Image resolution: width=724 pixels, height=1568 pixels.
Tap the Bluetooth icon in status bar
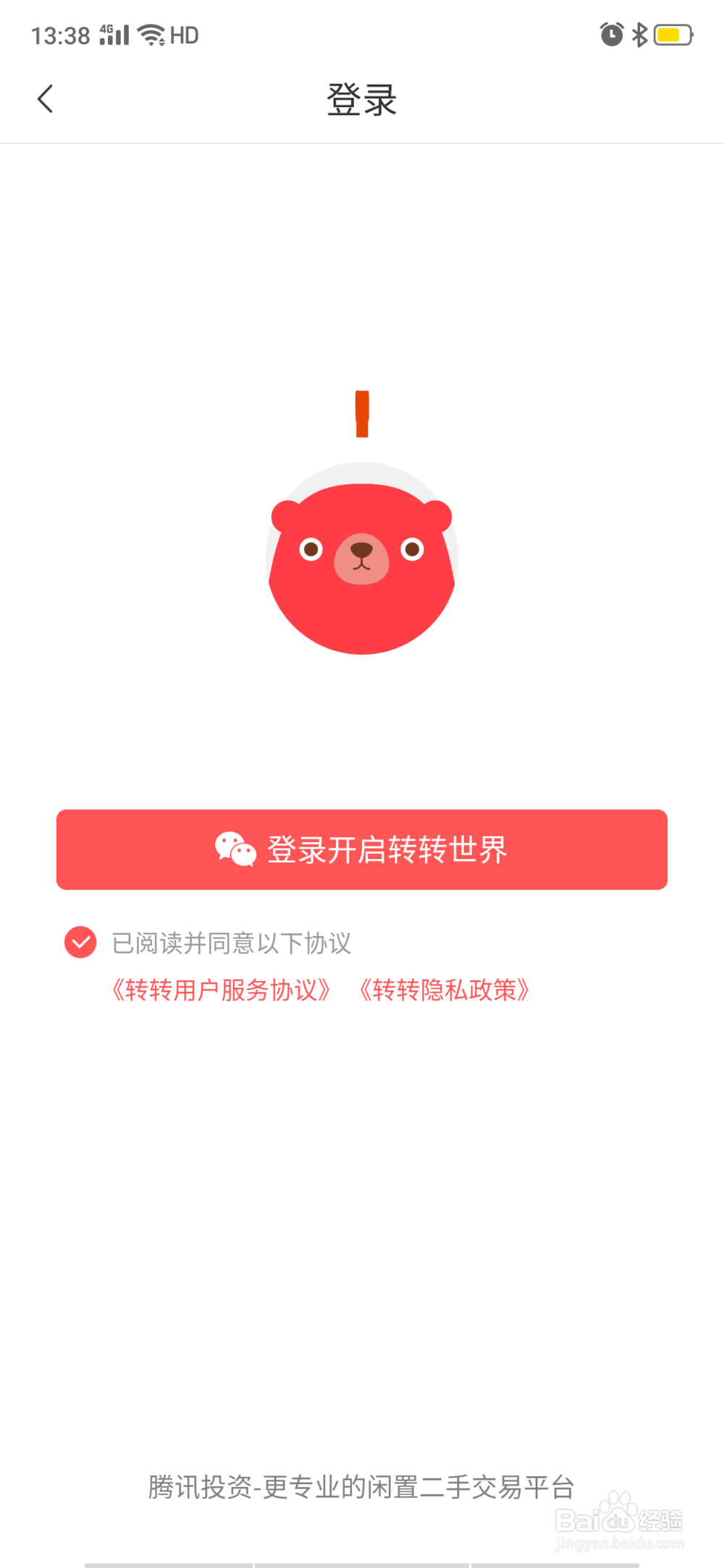pos(639,34)
